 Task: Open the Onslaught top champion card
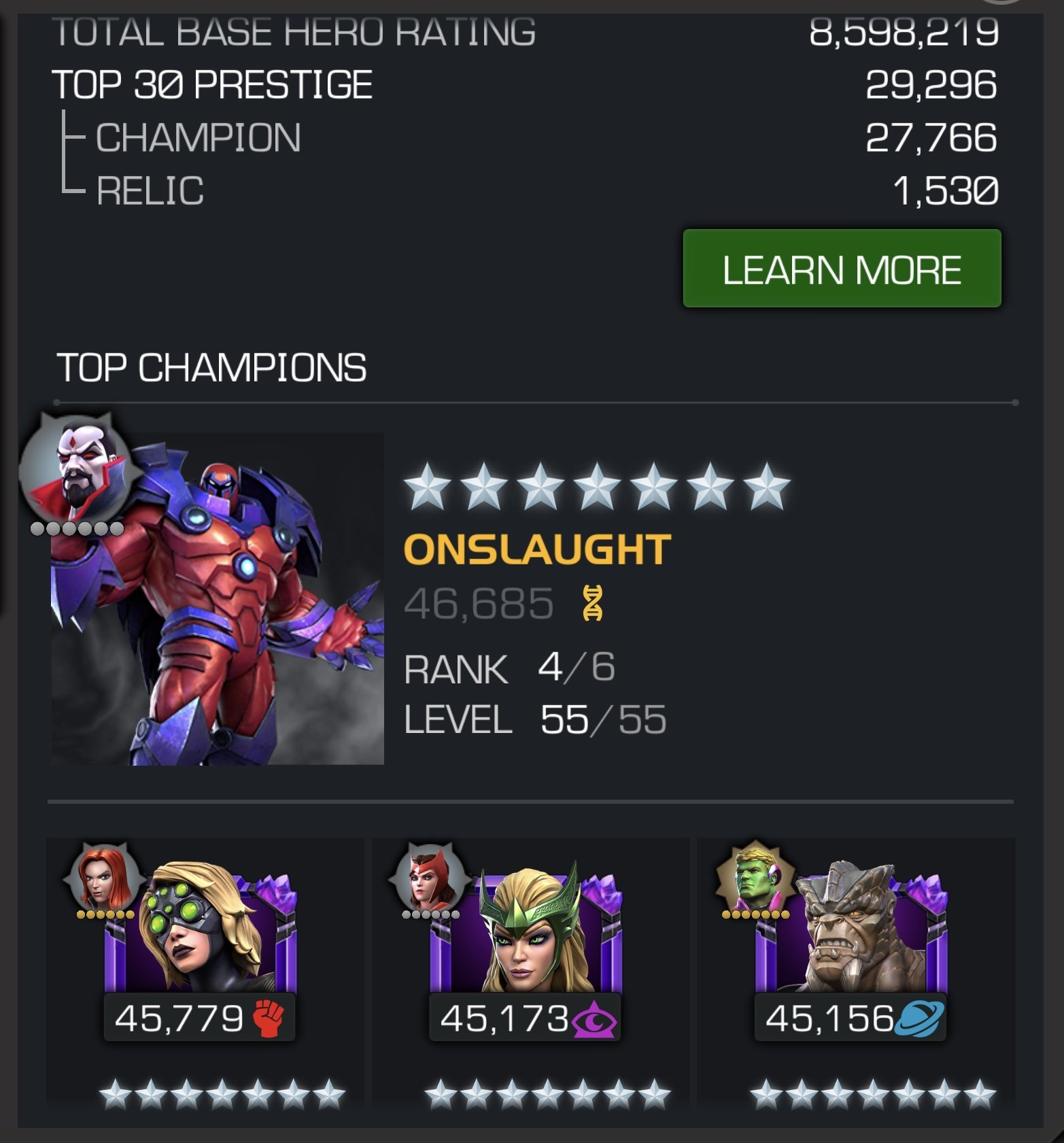pos(218,598)
